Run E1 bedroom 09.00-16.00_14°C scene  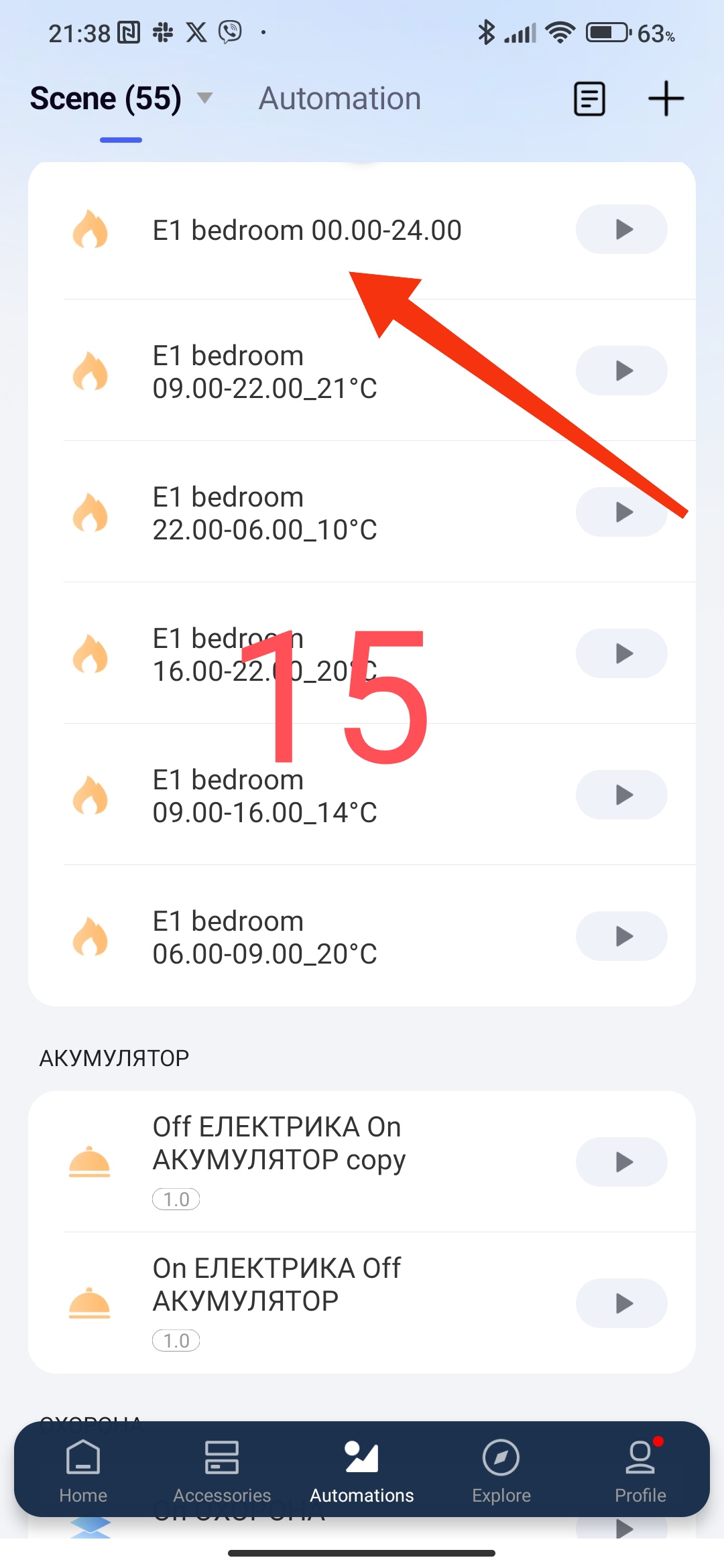pyautogui.click(x=621, y=795)
